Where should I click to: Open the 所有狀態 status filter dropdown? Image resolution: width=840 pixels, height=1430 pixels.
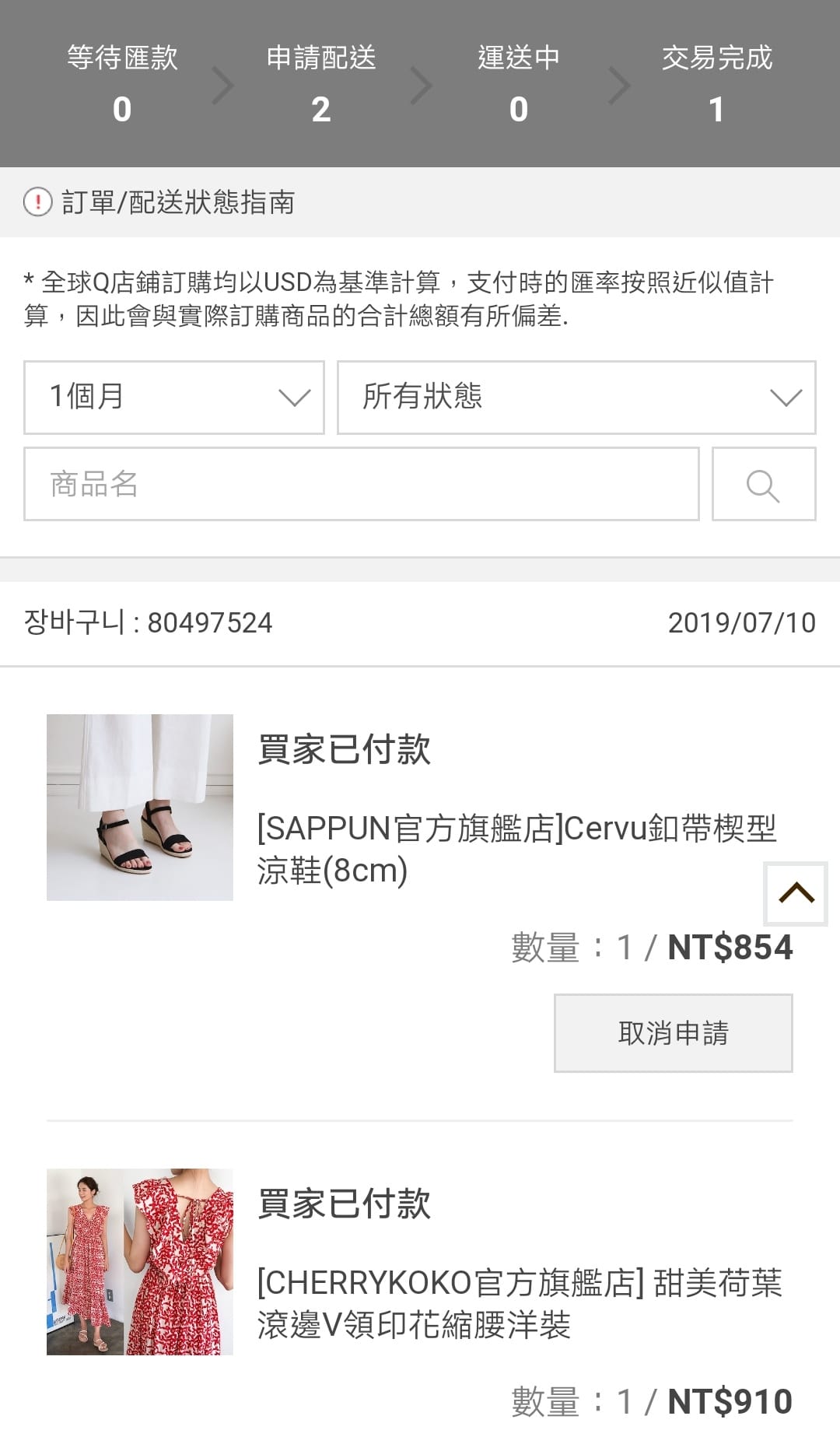[x=576, y=398]
